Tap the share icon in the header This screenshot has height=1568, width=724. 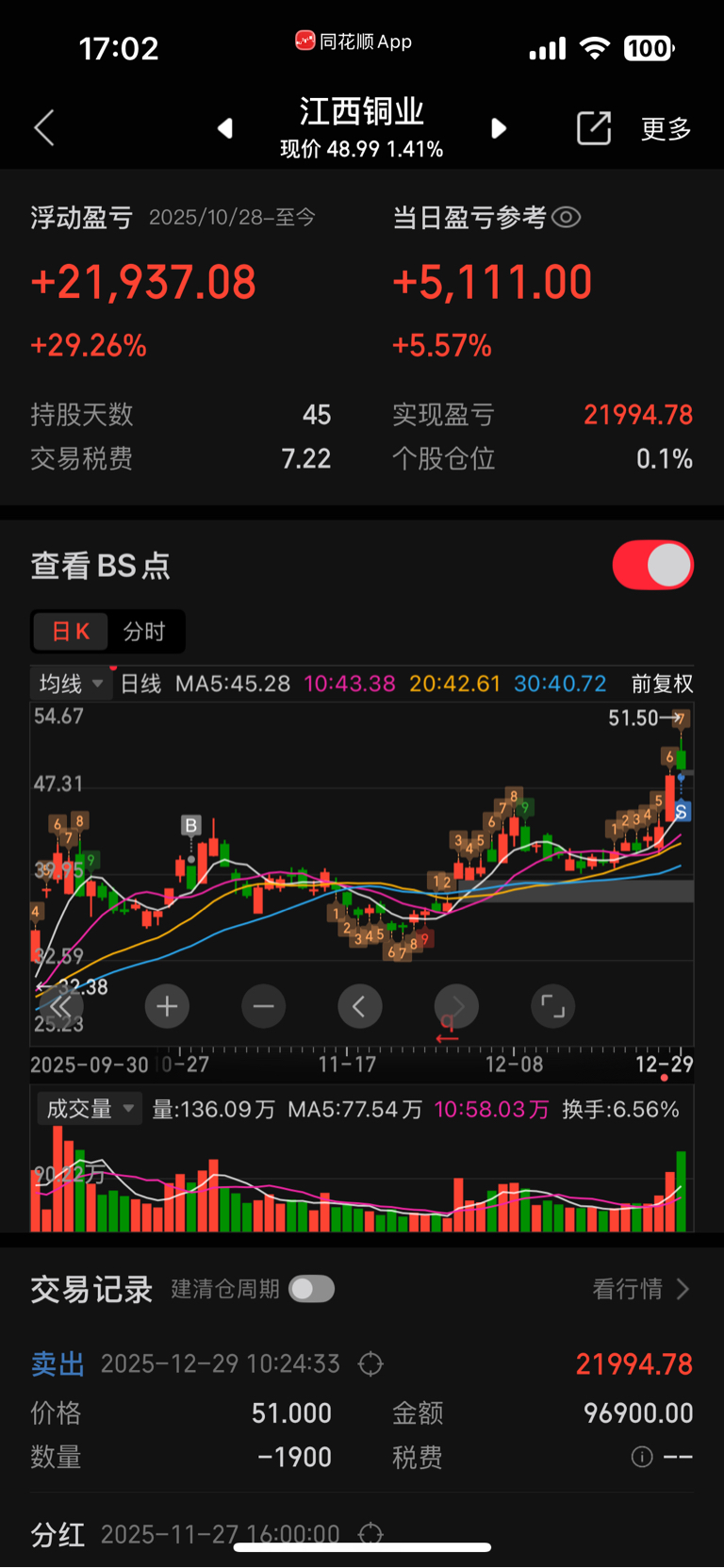(x=594, y=128)
